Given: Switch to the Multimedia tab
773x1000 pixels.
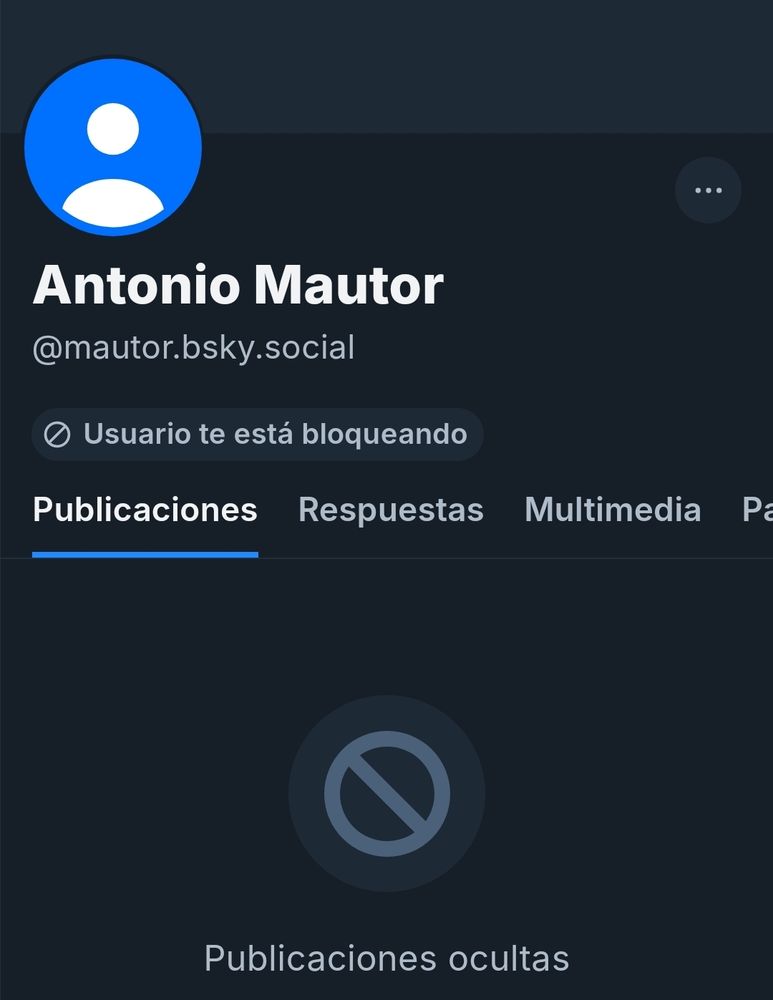Looking at the screenshot, I should click(612, 510).
